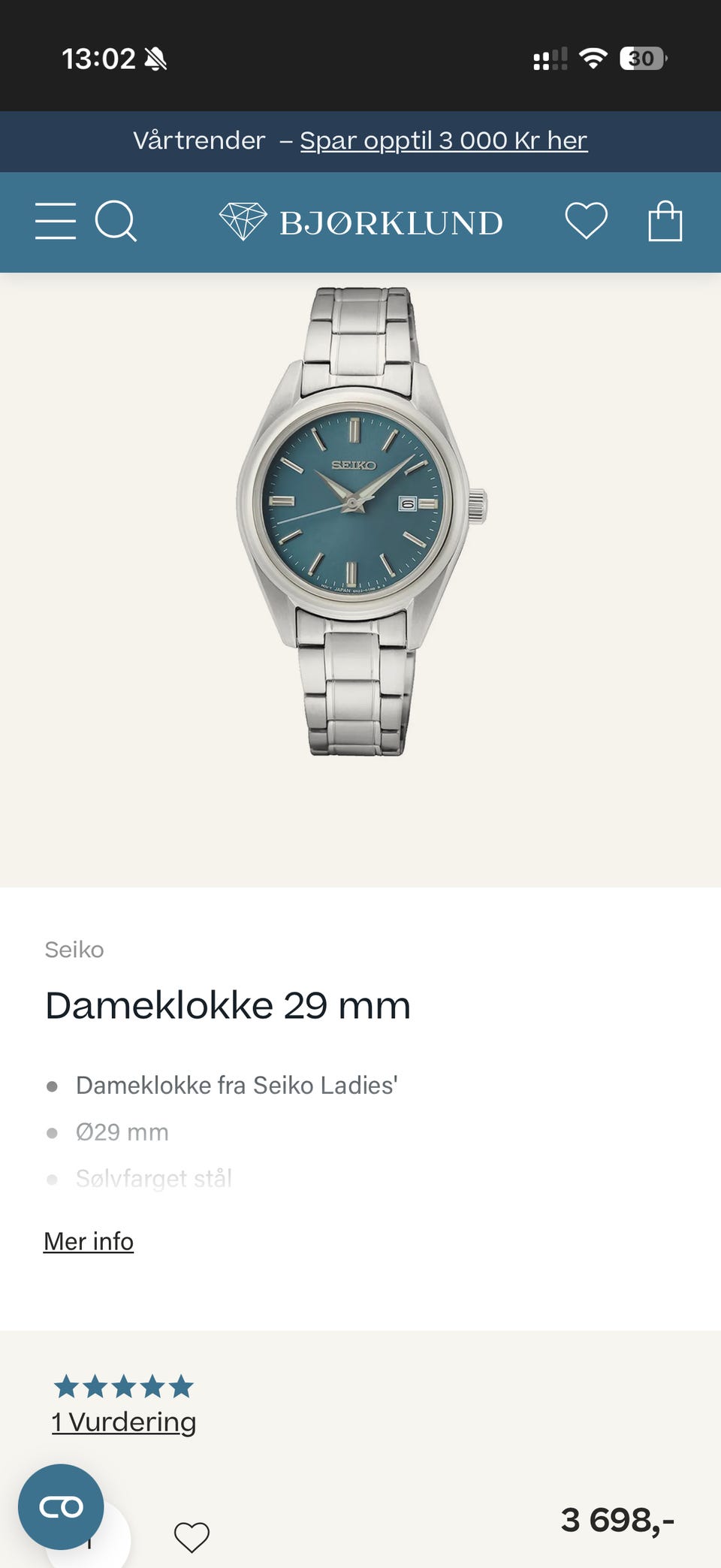Select the Seiko brand label
721x1568 pixels.
74,949
